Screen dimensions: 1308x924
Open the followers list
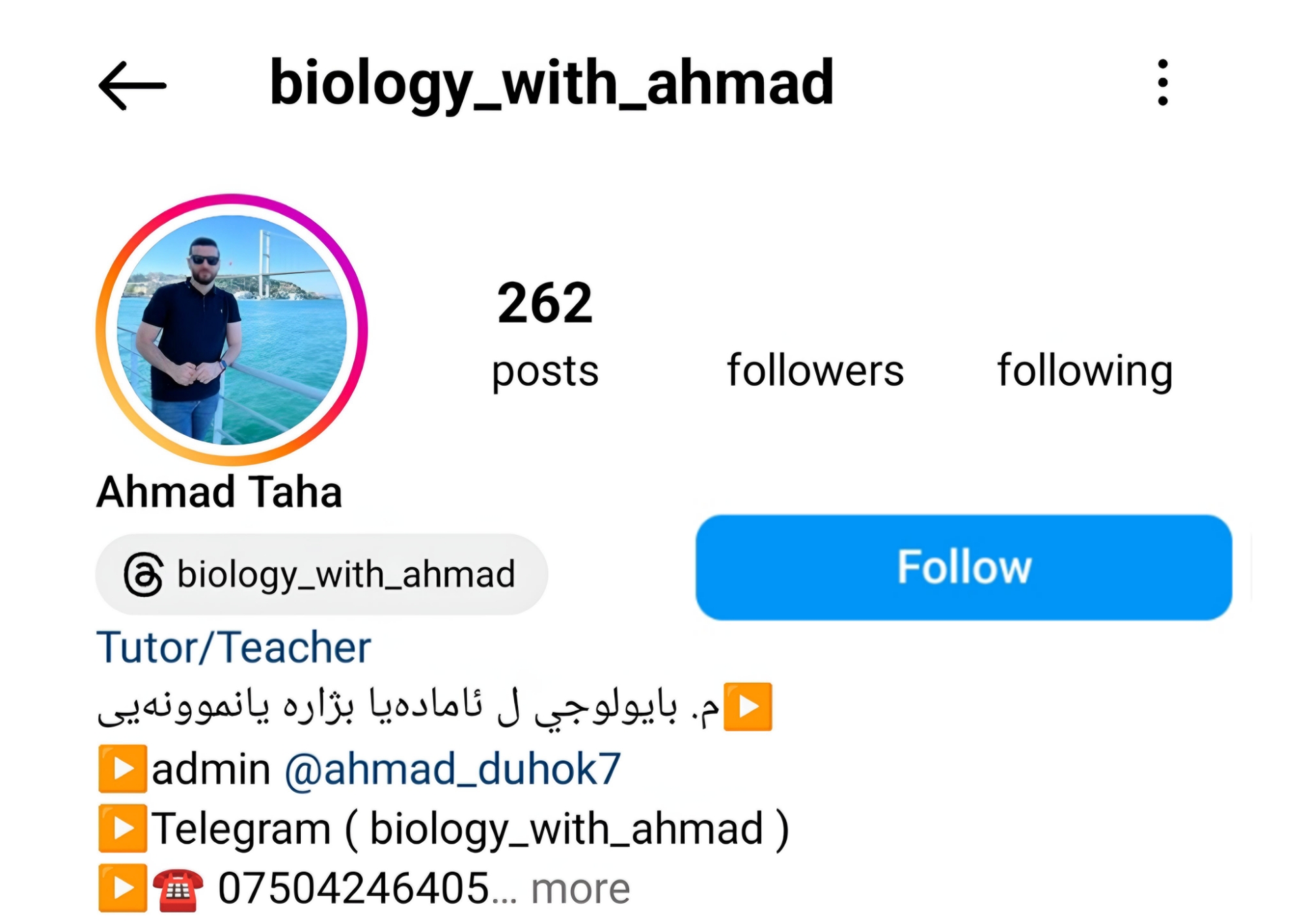tap(815, 370)
